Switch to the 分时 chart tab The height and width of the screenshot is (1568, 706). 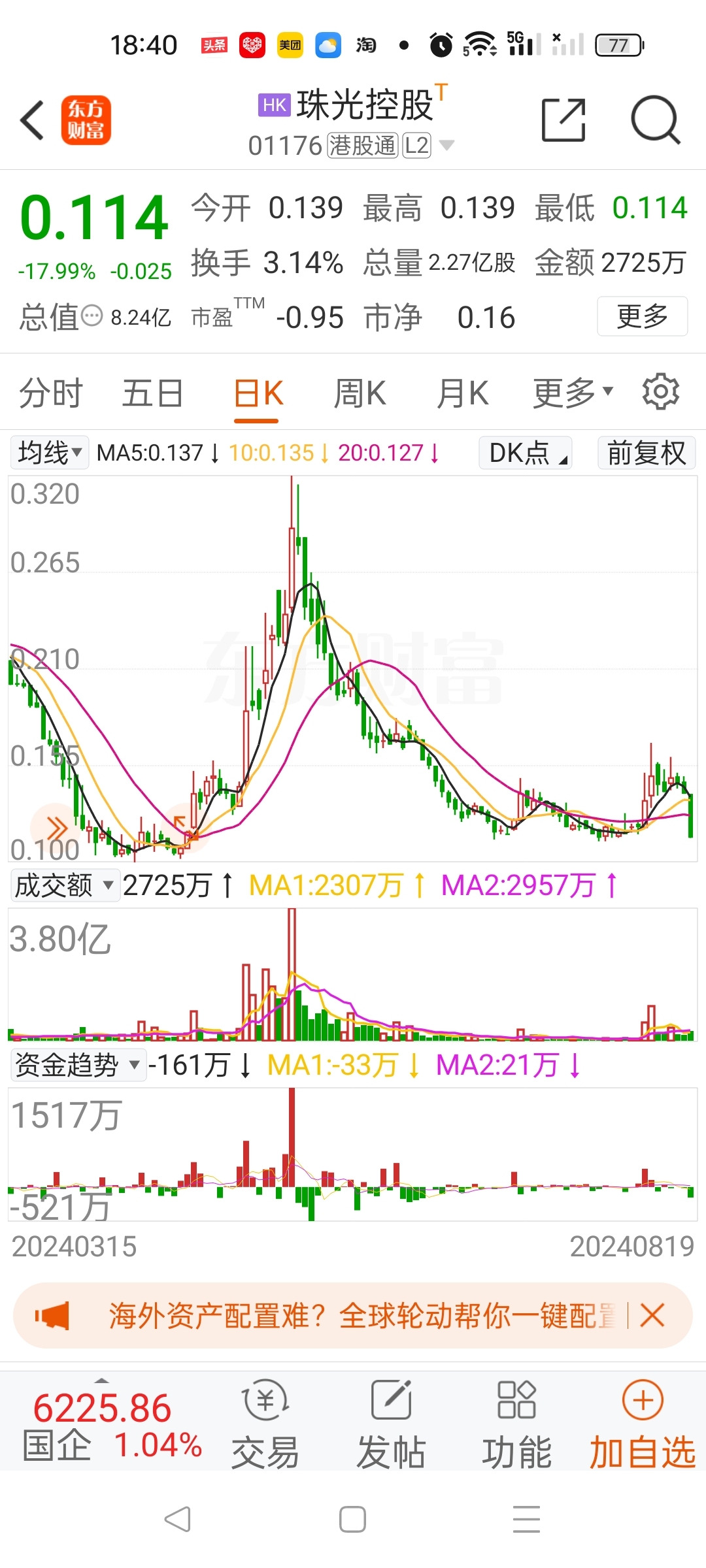pyautogui.click(x=51, y=393)
